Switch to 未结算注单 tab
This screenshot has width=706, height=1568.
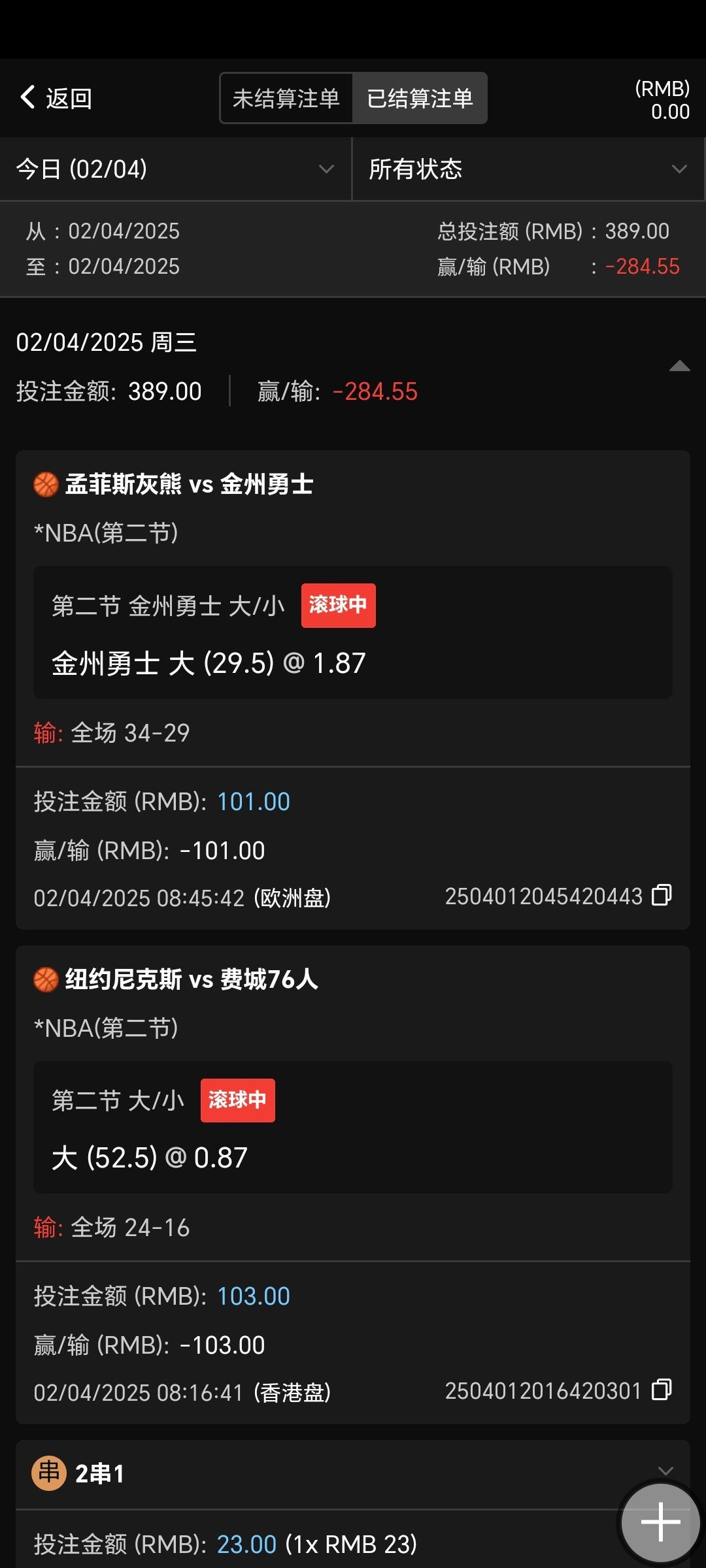[286, 98]
